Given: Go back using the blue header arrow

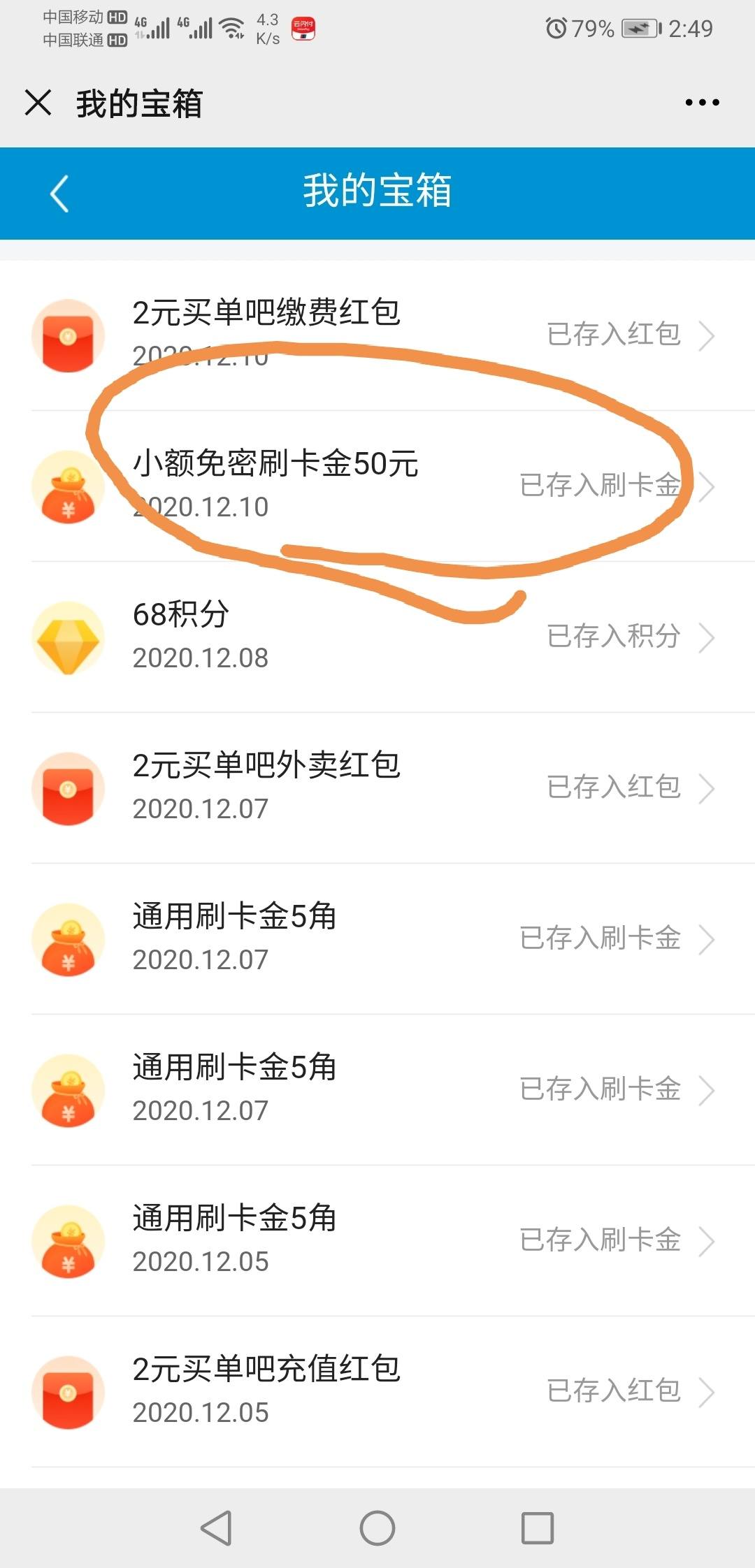Looking at the screenshot, I should coord(59,194).
